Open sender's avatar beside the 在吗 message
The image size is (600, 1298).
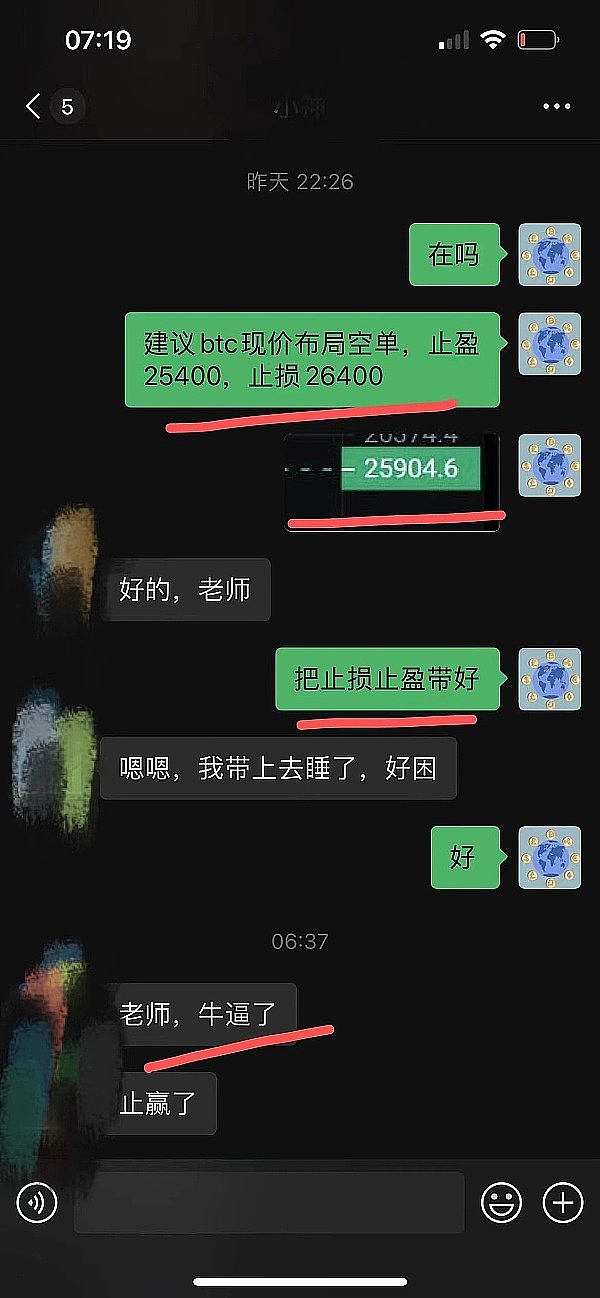pos(549,255)
